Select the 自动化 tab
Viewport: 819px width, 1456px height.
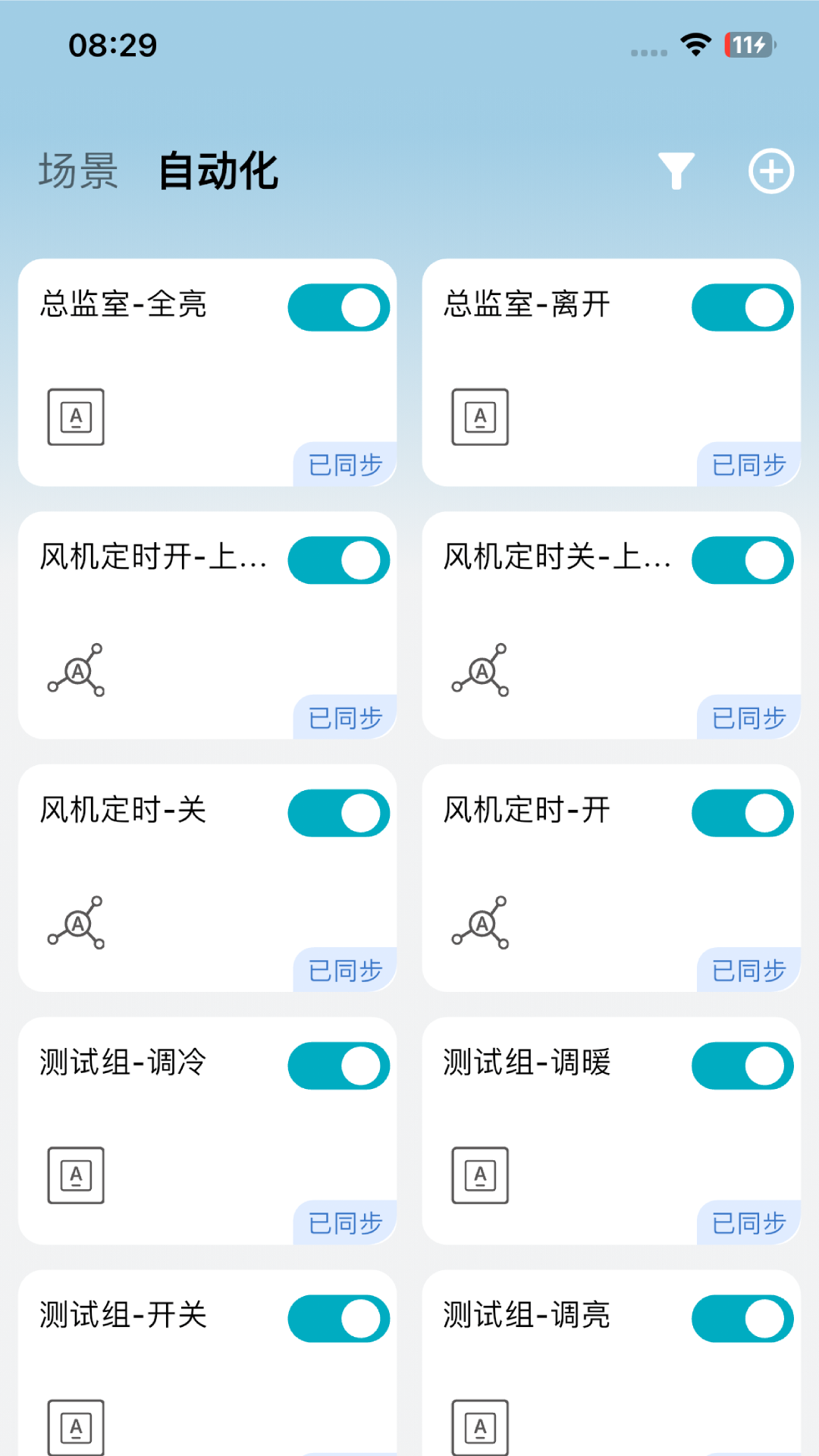click(x=218, y=172)
